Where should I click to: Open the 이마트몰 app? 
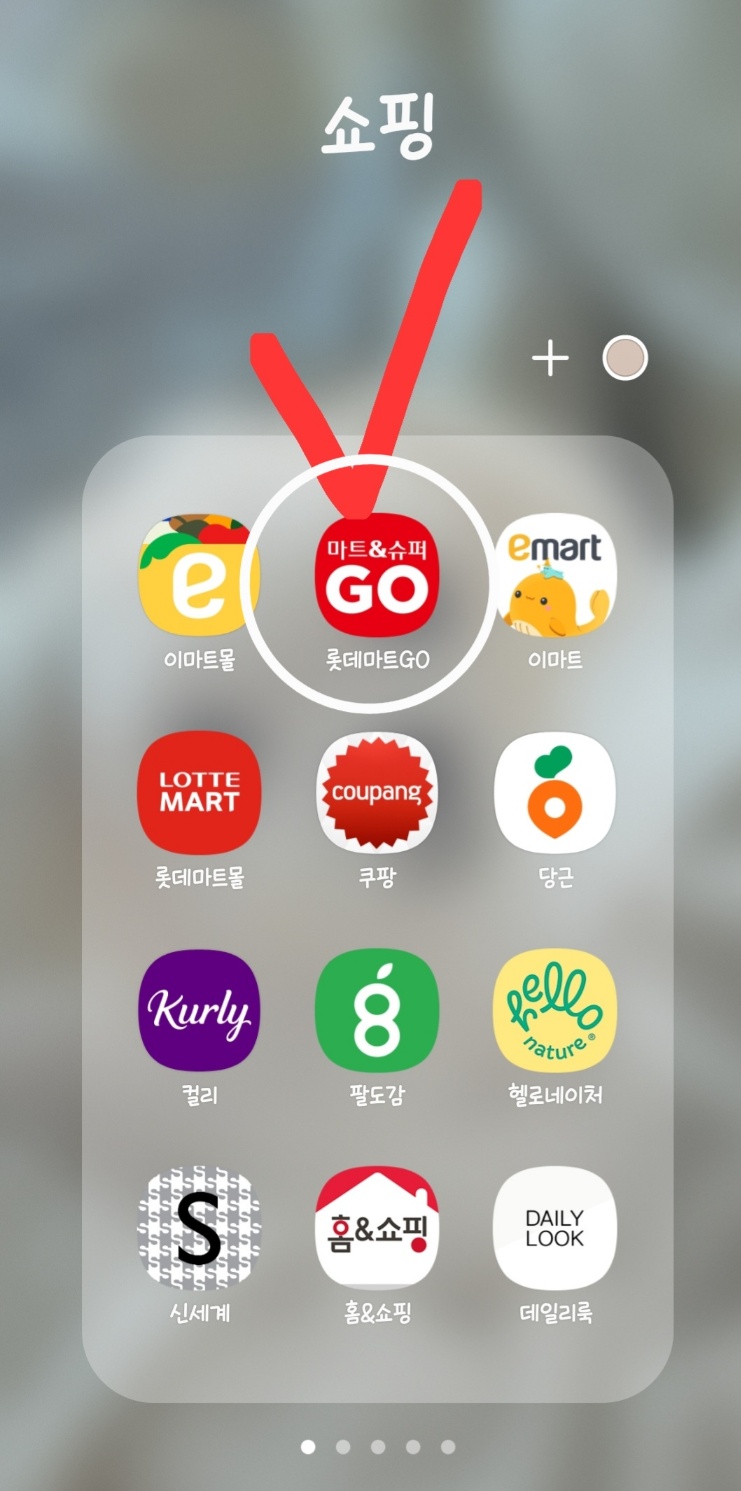198,576
